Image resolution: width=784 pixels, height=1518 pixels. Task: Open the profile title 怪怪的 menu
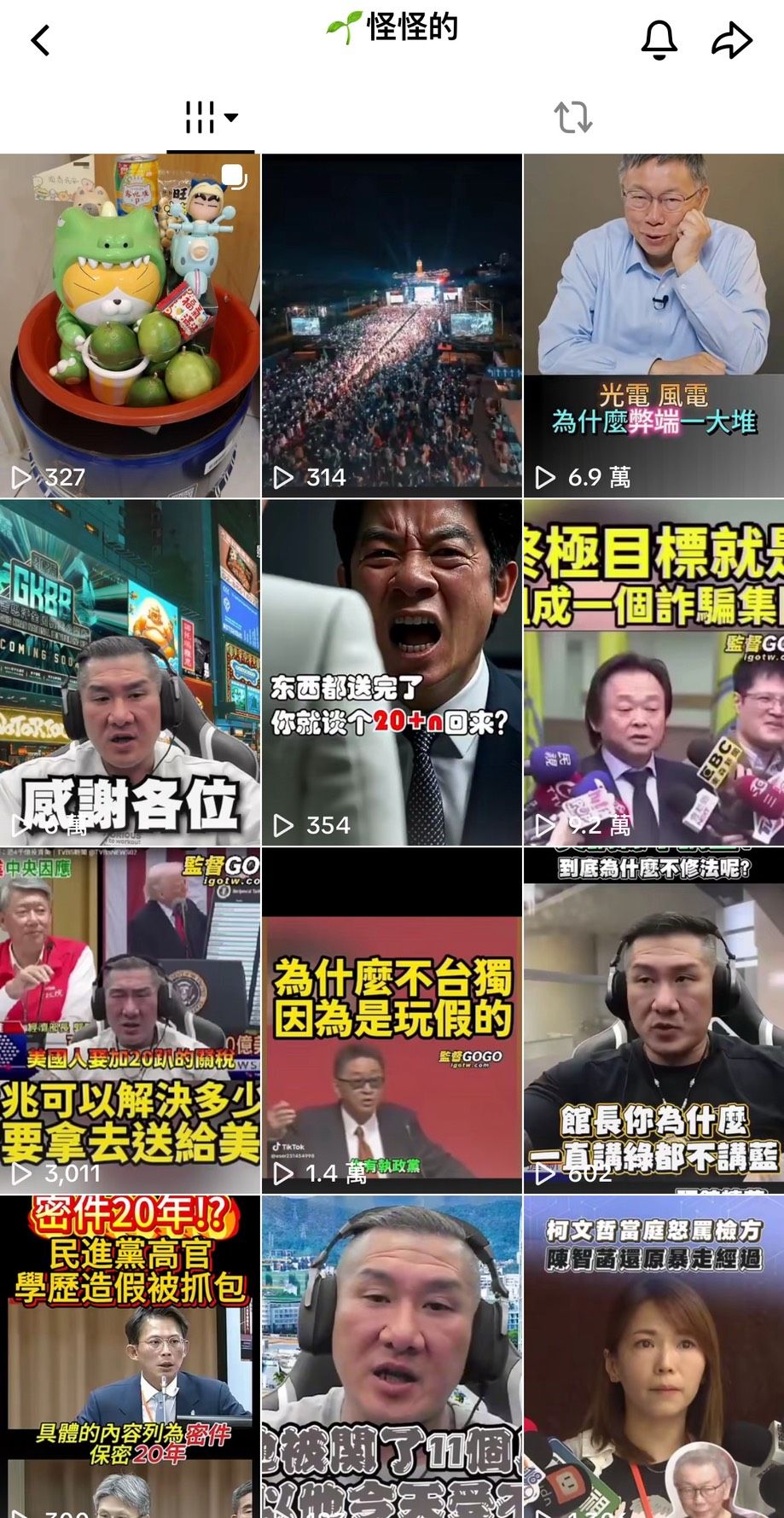pyautogui.click(x=392, y=27)
